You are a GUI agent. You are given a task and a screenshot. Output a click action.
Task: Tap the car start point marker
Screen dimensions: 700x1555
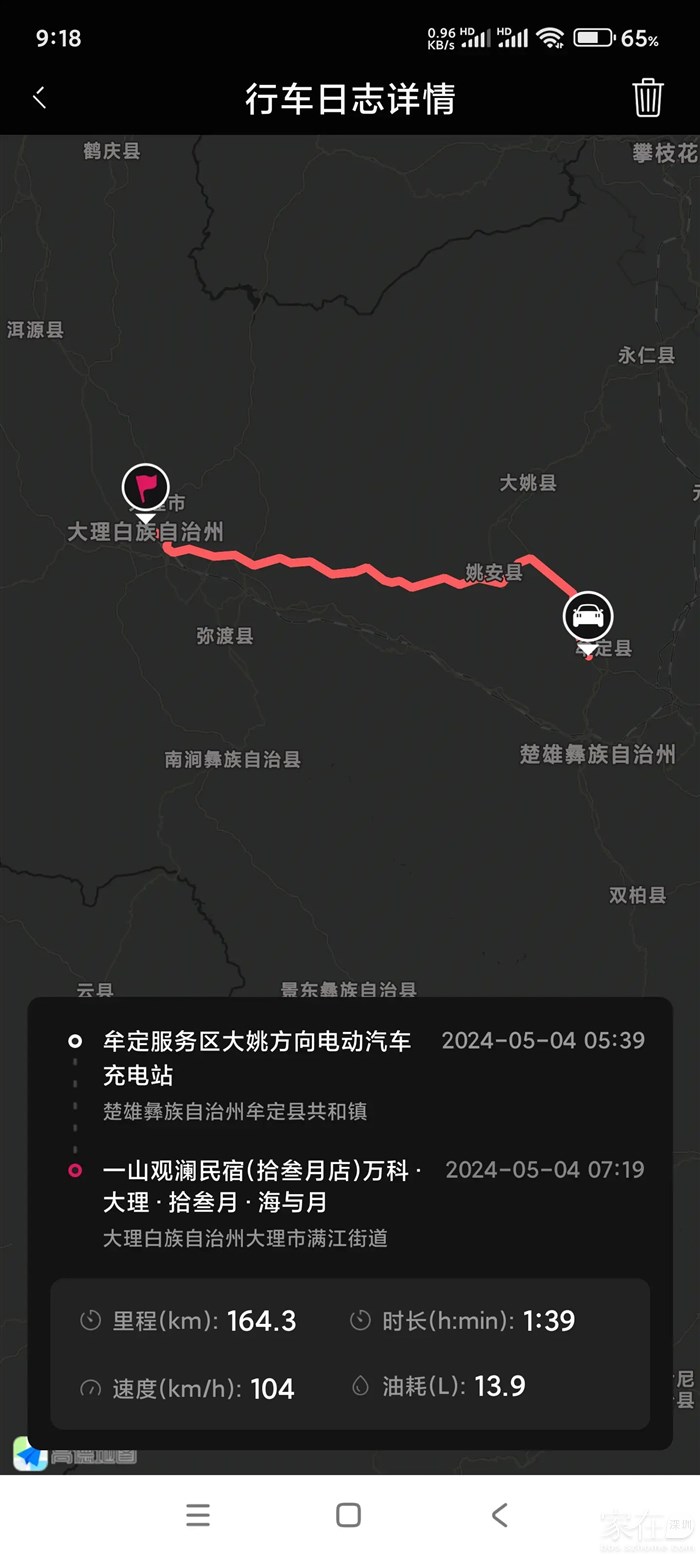588,616
